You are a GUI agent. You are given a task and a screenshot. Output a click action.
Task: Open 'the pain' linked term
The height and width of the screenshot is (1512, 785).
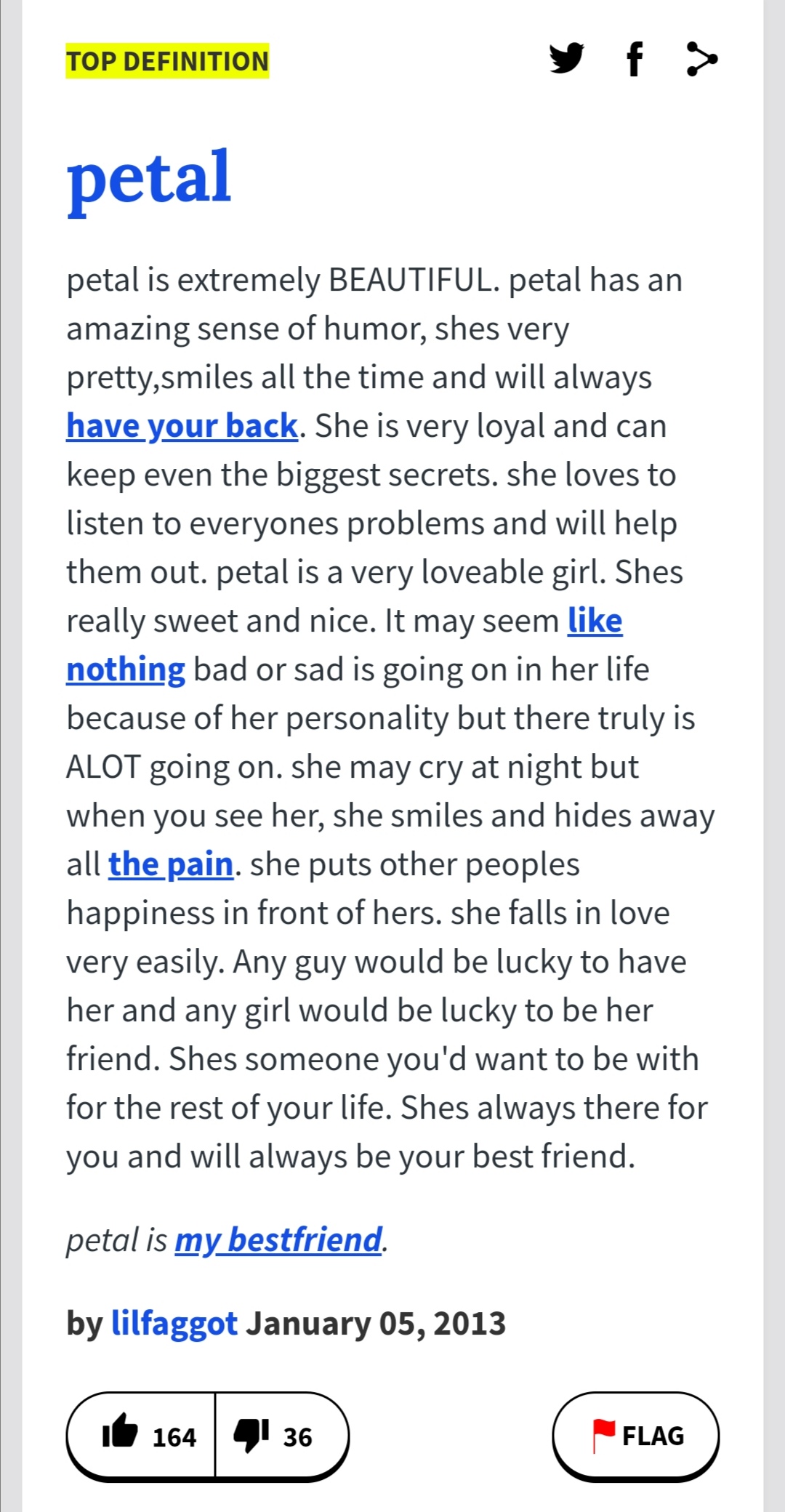[171, 864]
